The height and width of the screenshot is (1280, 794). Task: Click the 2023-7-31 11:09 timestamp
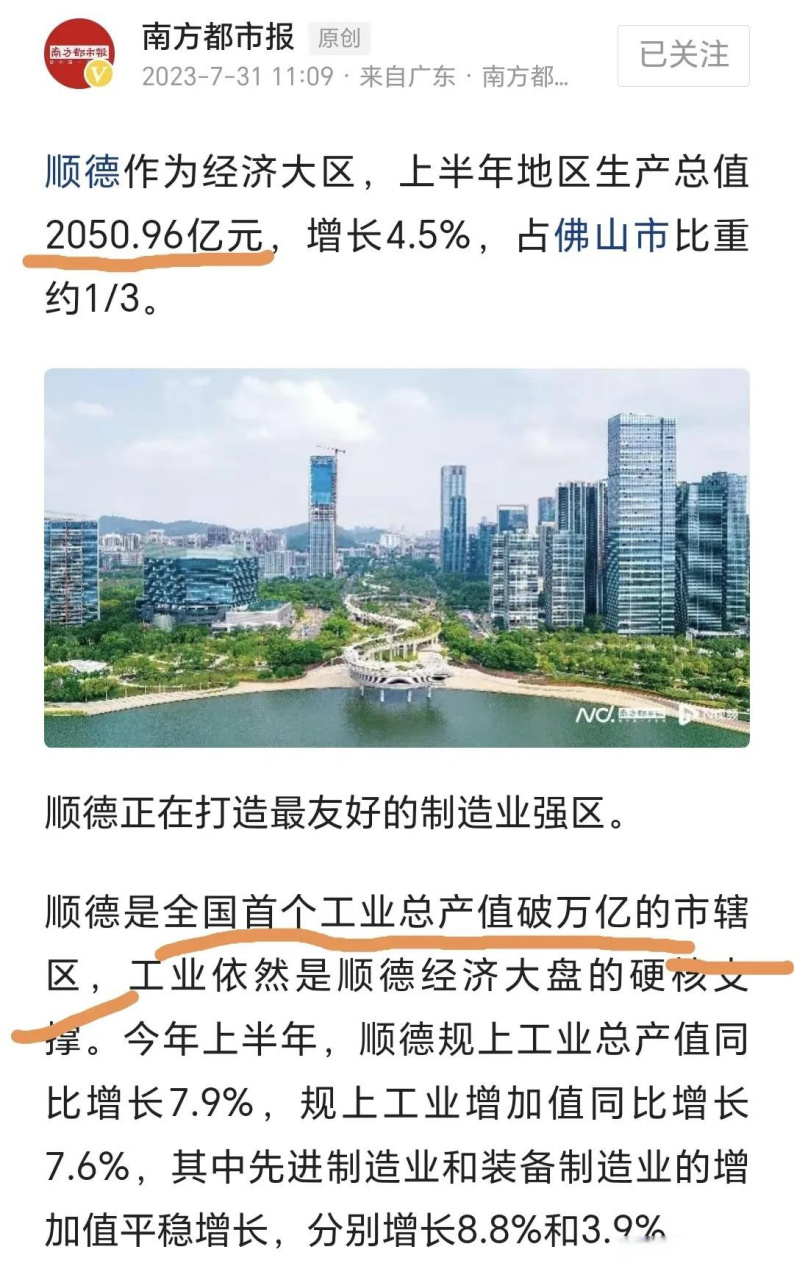(x=235, y=77)
